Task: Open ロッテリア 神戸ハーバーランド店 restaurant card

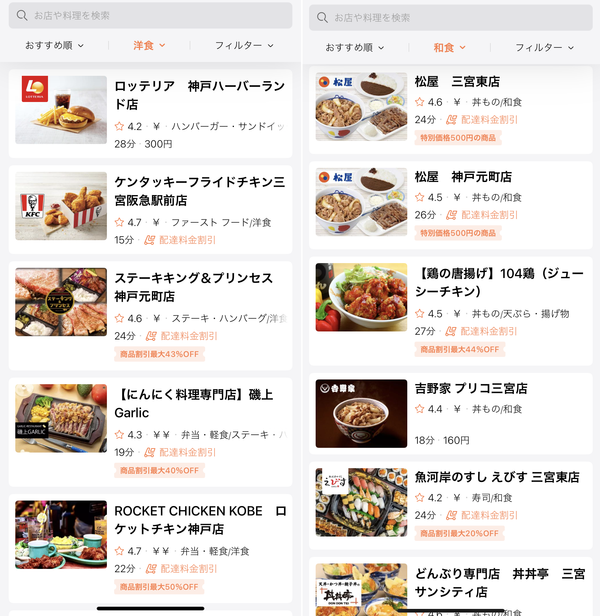Action: 150,114
